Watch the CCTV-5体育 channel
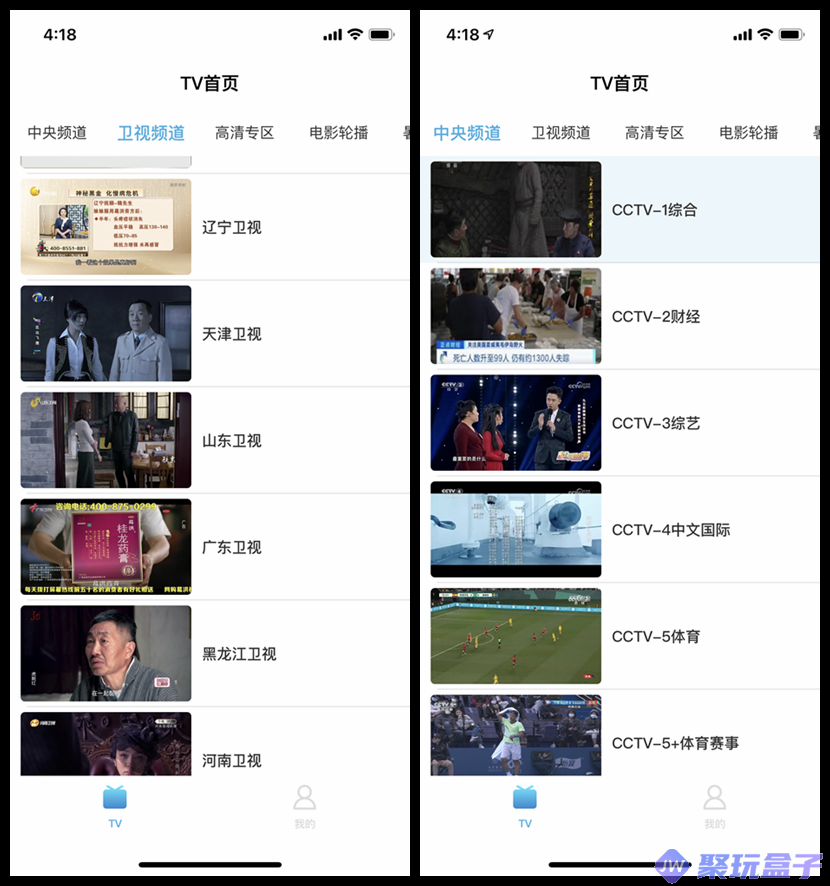 point(655,636)
